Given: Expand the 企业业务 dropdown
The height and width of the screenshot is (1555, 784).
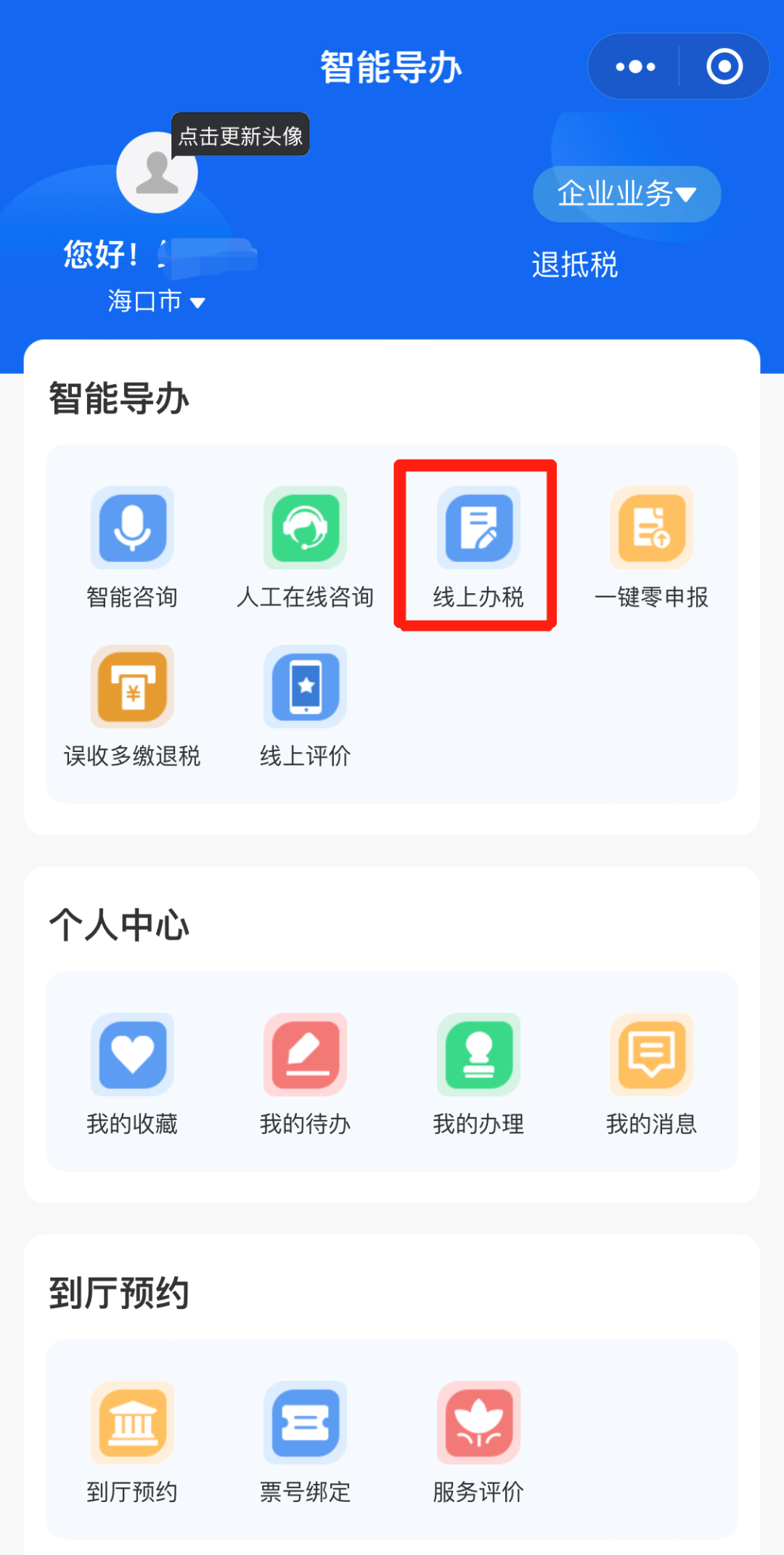Looking at the screenshot, I should (626, 194).
